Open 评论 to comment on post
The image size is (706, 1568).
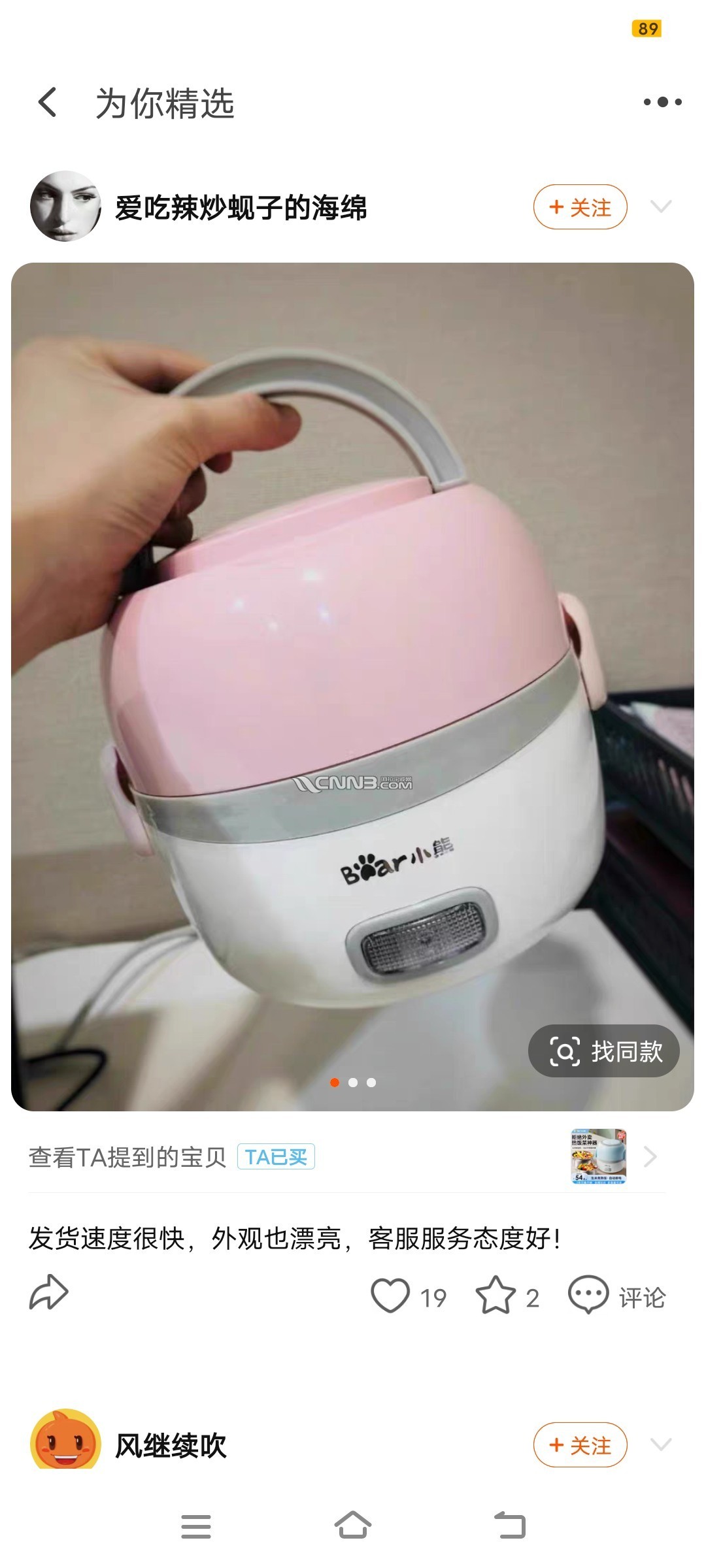coord(616,1296)
